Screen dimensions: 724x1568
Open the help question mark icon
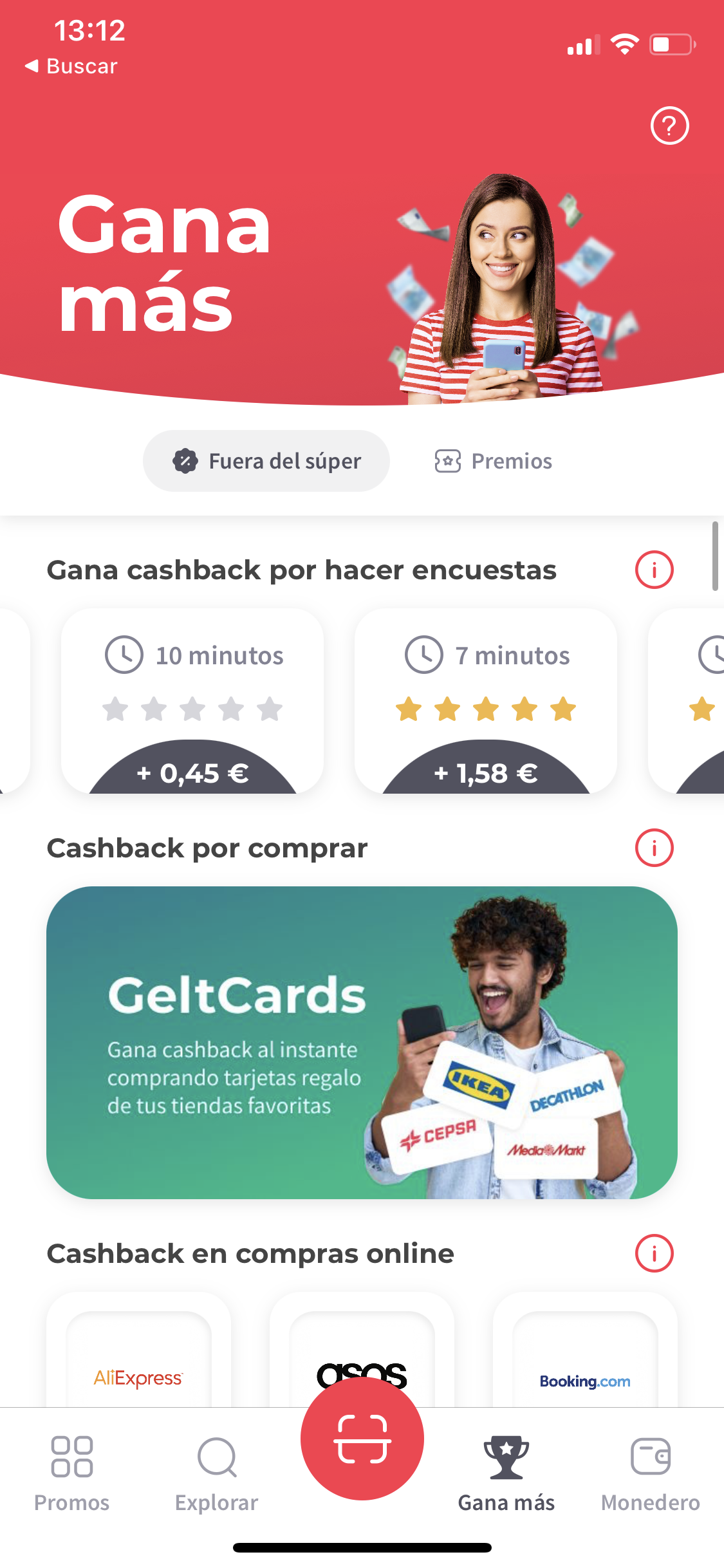(669, 126)
